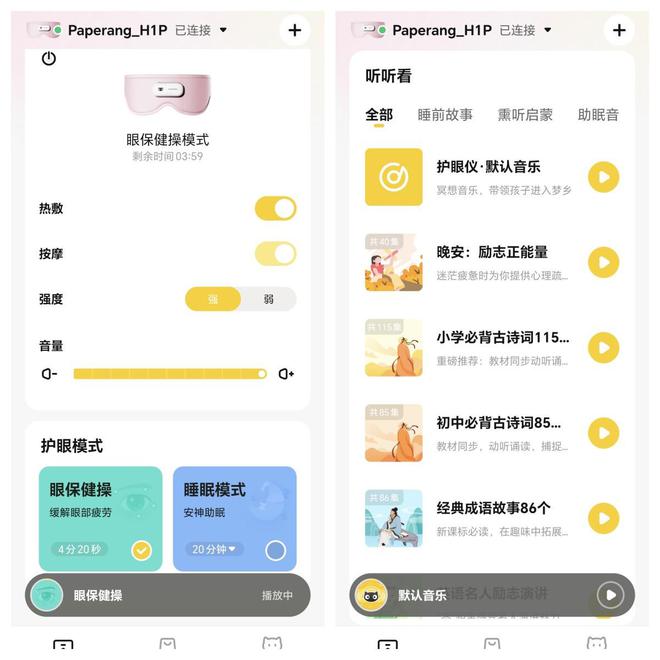Image resolution: width=660 pixels, height=660 pixels.
Task: Set intensity to 强
Action: click(213, 299)
